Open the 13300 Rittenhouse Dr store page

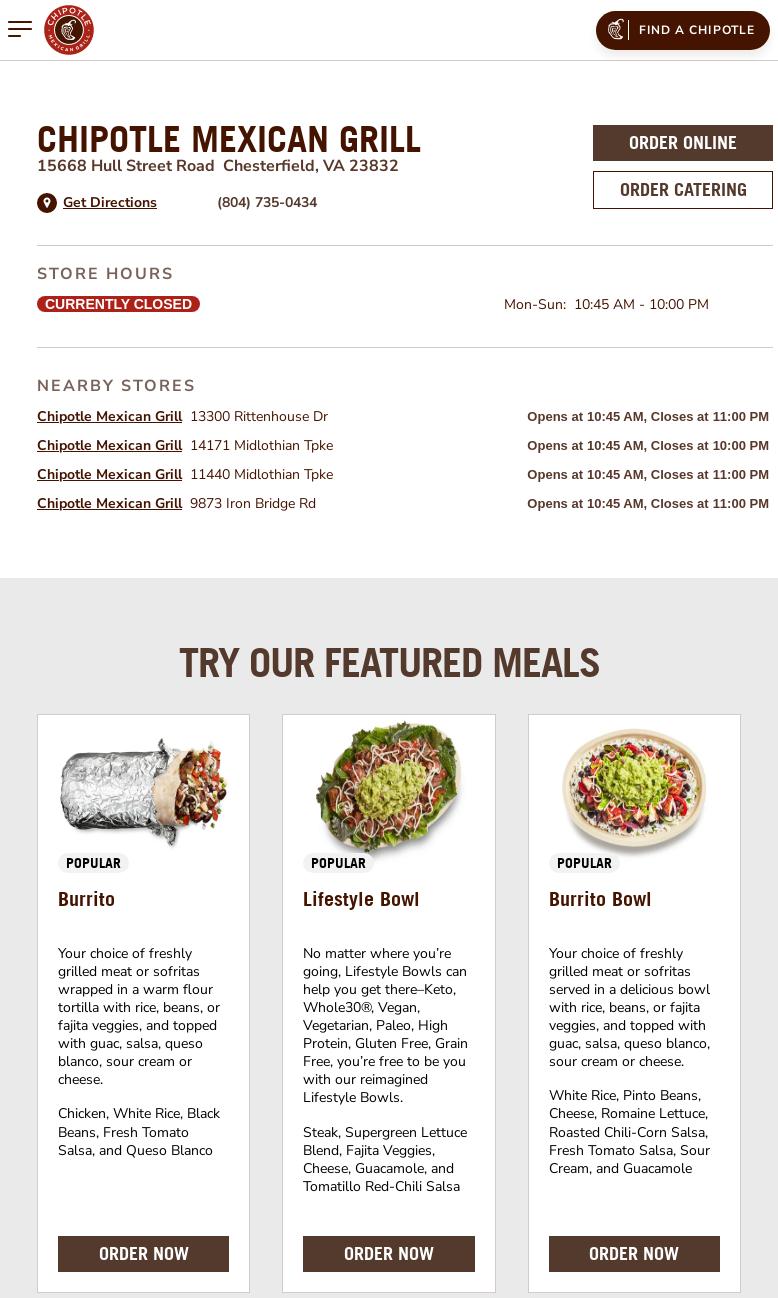tap(110, 416)
